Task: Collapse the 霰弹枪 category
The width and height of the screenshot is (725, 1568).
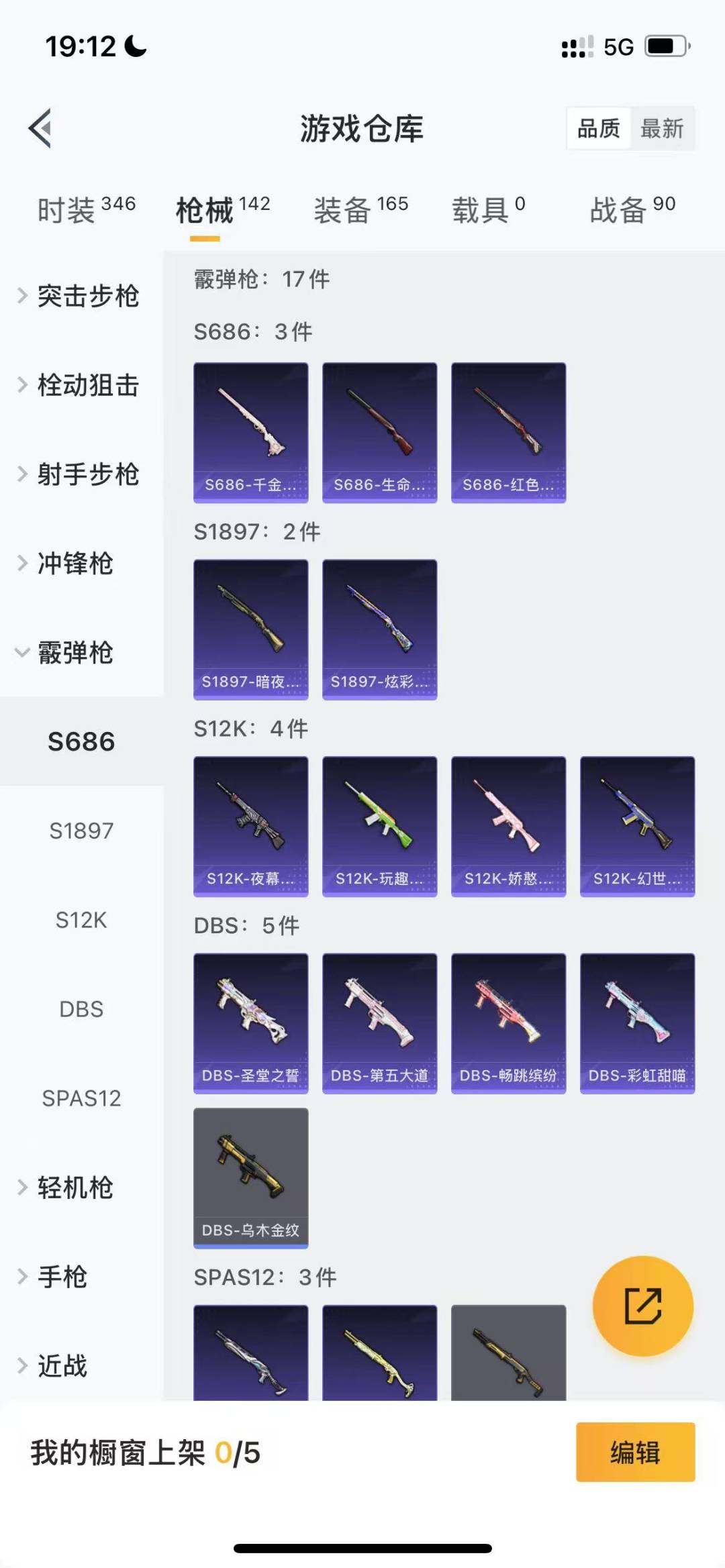Action: coord(74,652)
